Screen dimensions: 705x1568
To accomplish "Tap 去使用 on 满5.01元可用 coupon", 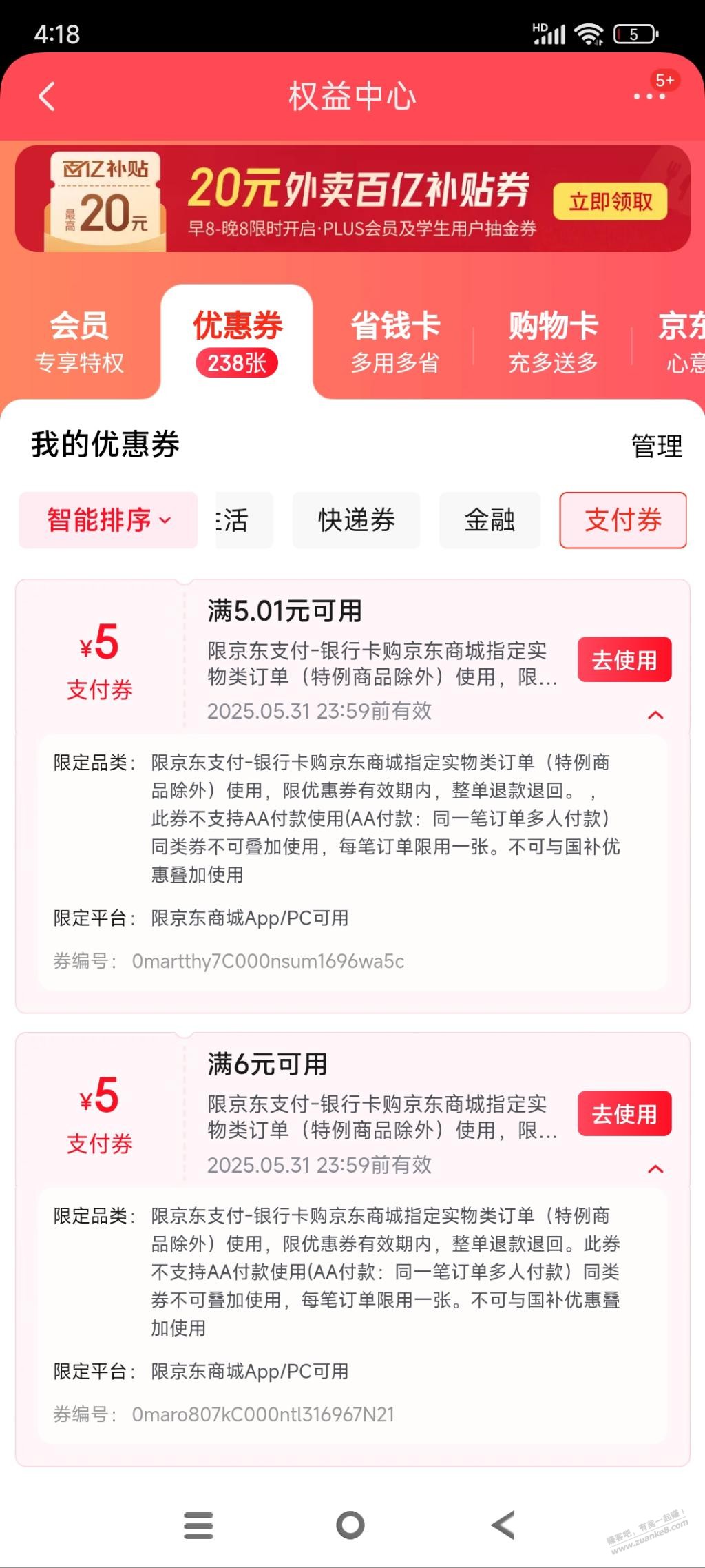I will (624, 660).
